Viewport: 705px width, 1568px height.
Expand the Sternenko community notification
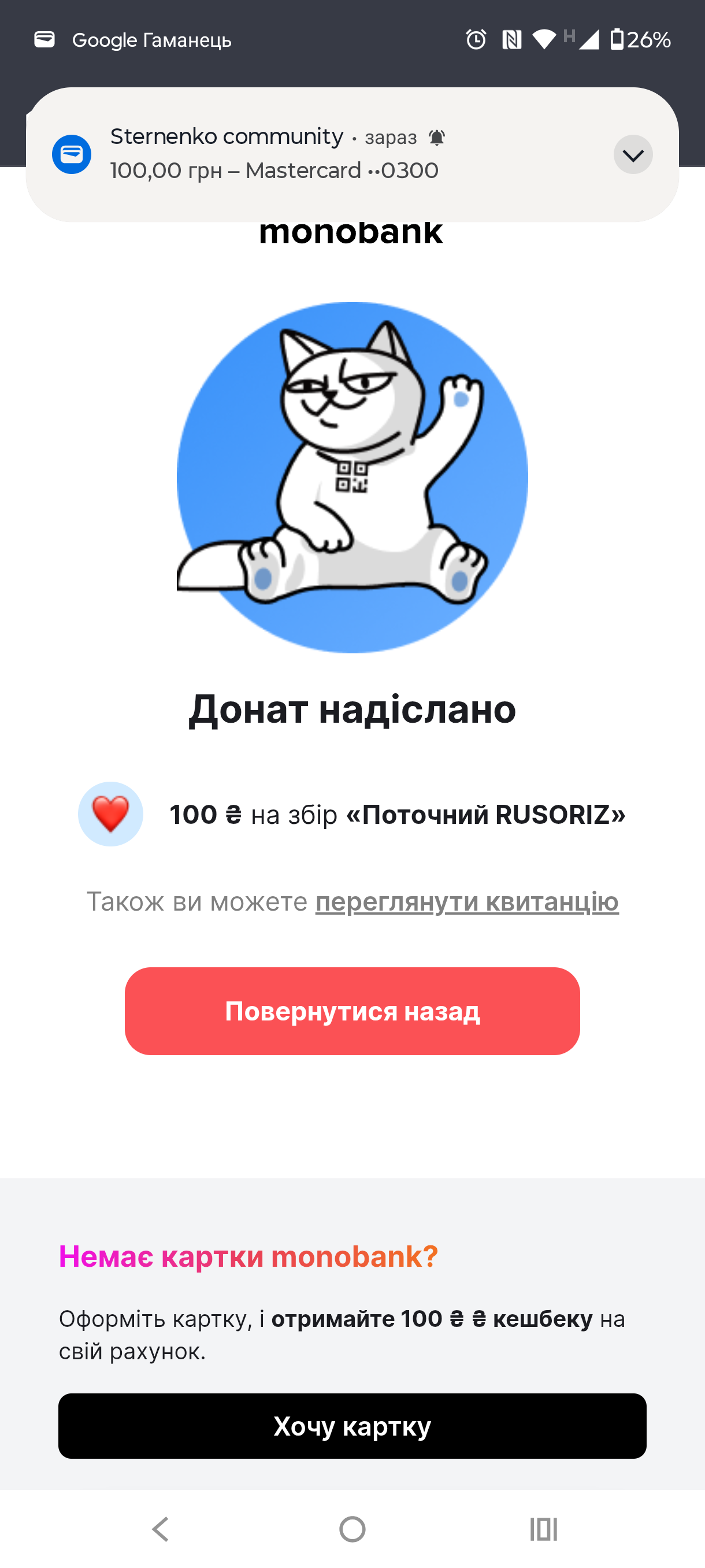pyautogui.click(x=633, y=154)
